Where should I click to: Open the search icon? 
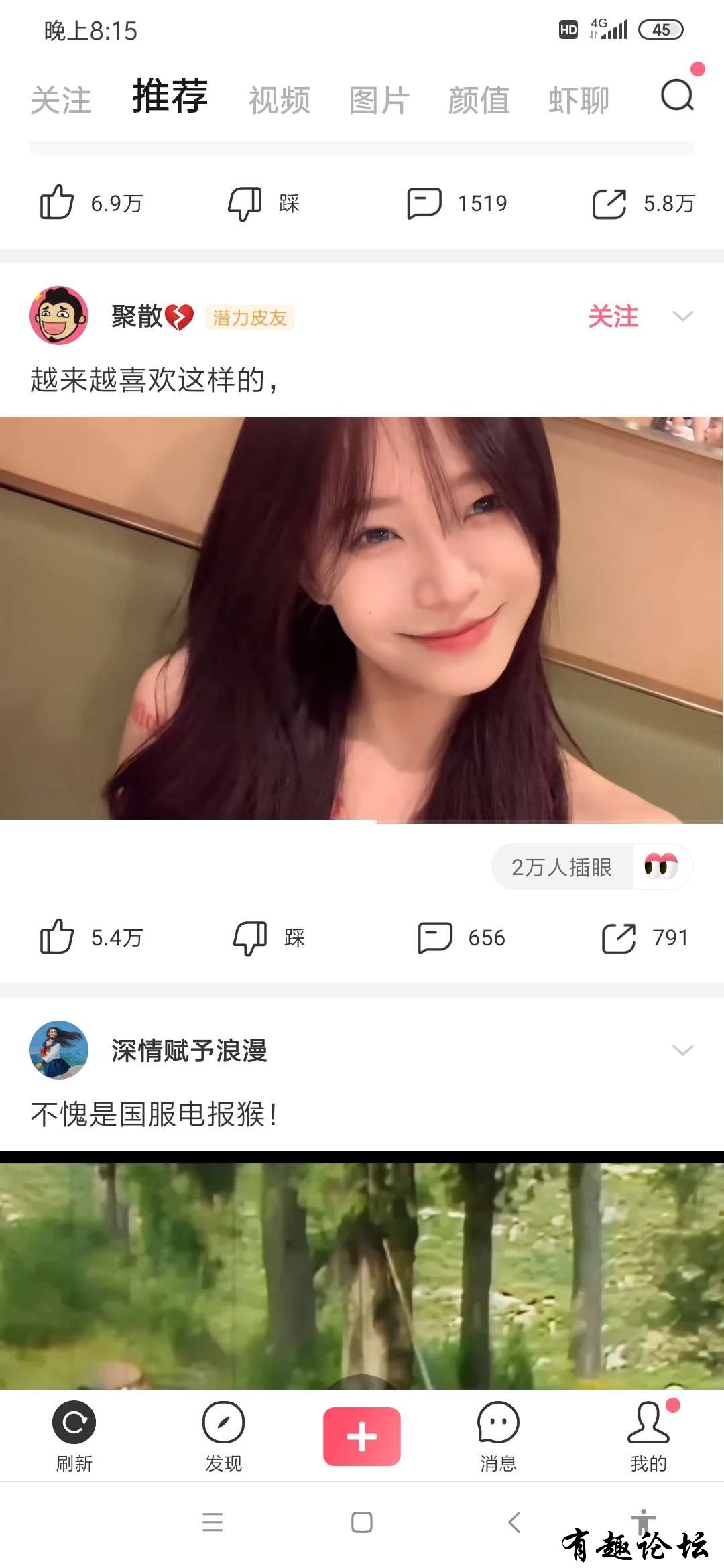pyautogui.click(x=677, y=96)
